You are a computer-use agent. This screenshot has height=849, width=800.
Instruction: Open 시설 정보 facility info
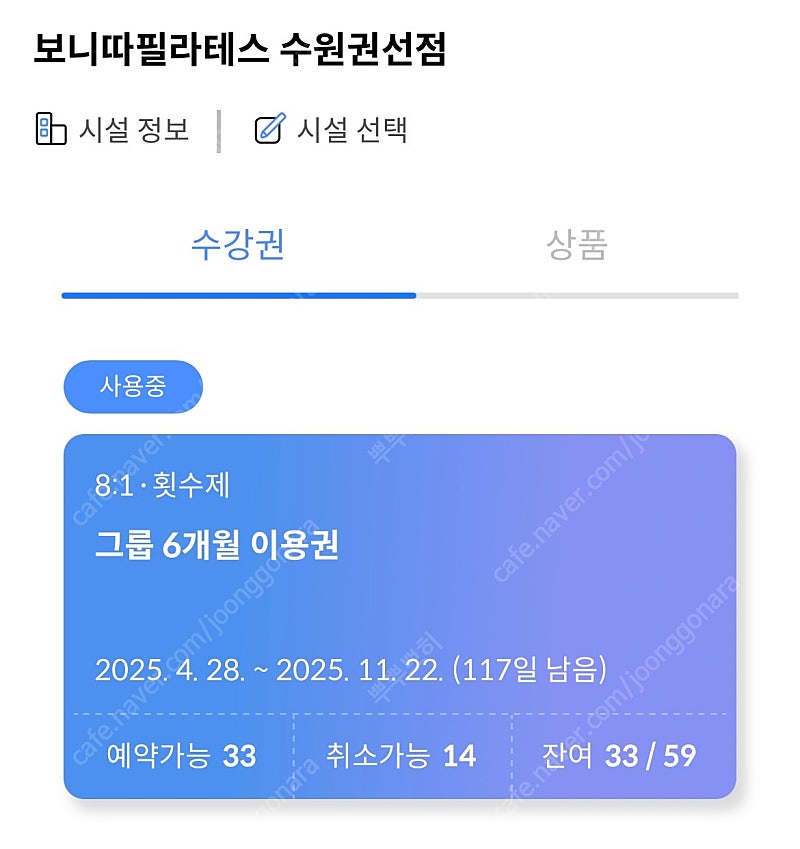(112, 130)
